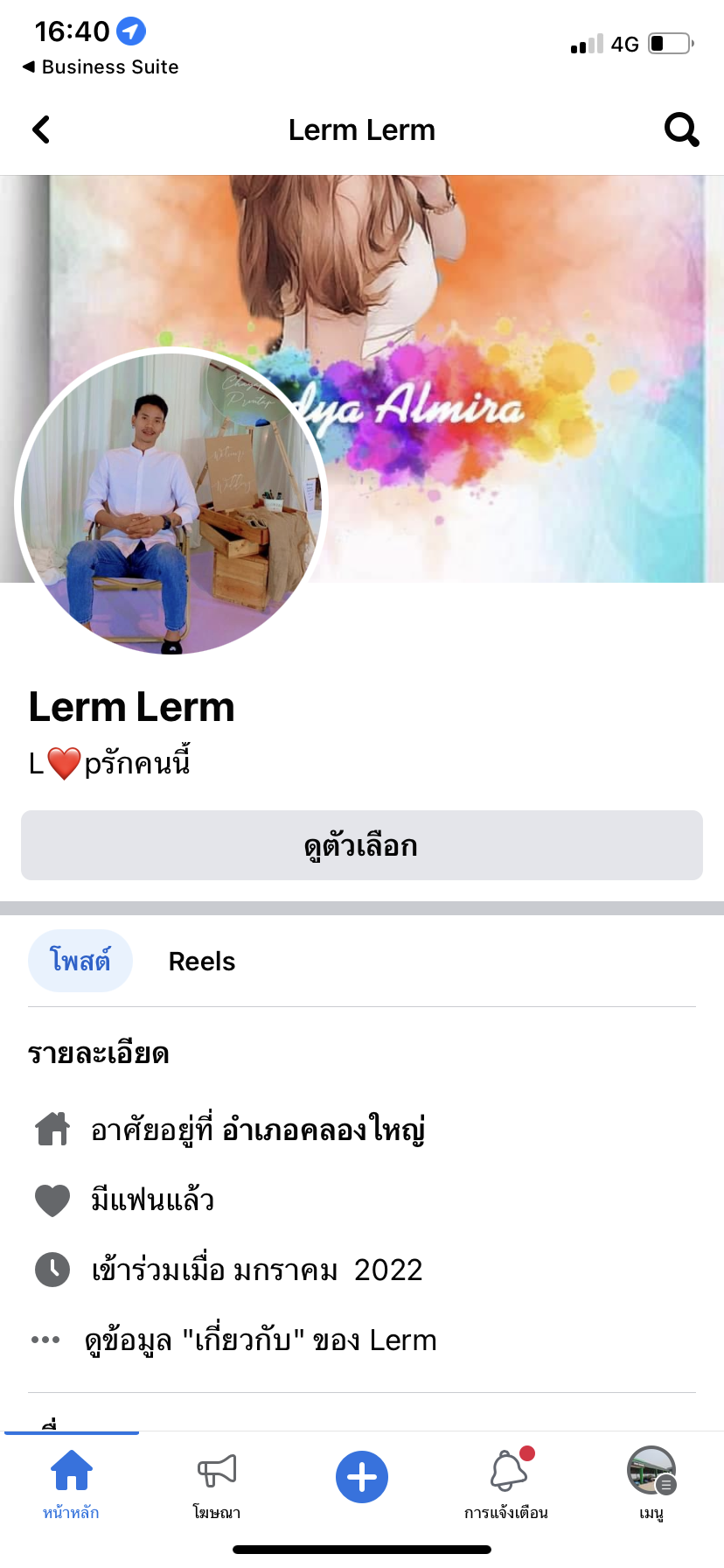Open the อำเภอคลองใหญ่ location link
Screen dimensions: 724x1568
click(x=324, y=1130)
